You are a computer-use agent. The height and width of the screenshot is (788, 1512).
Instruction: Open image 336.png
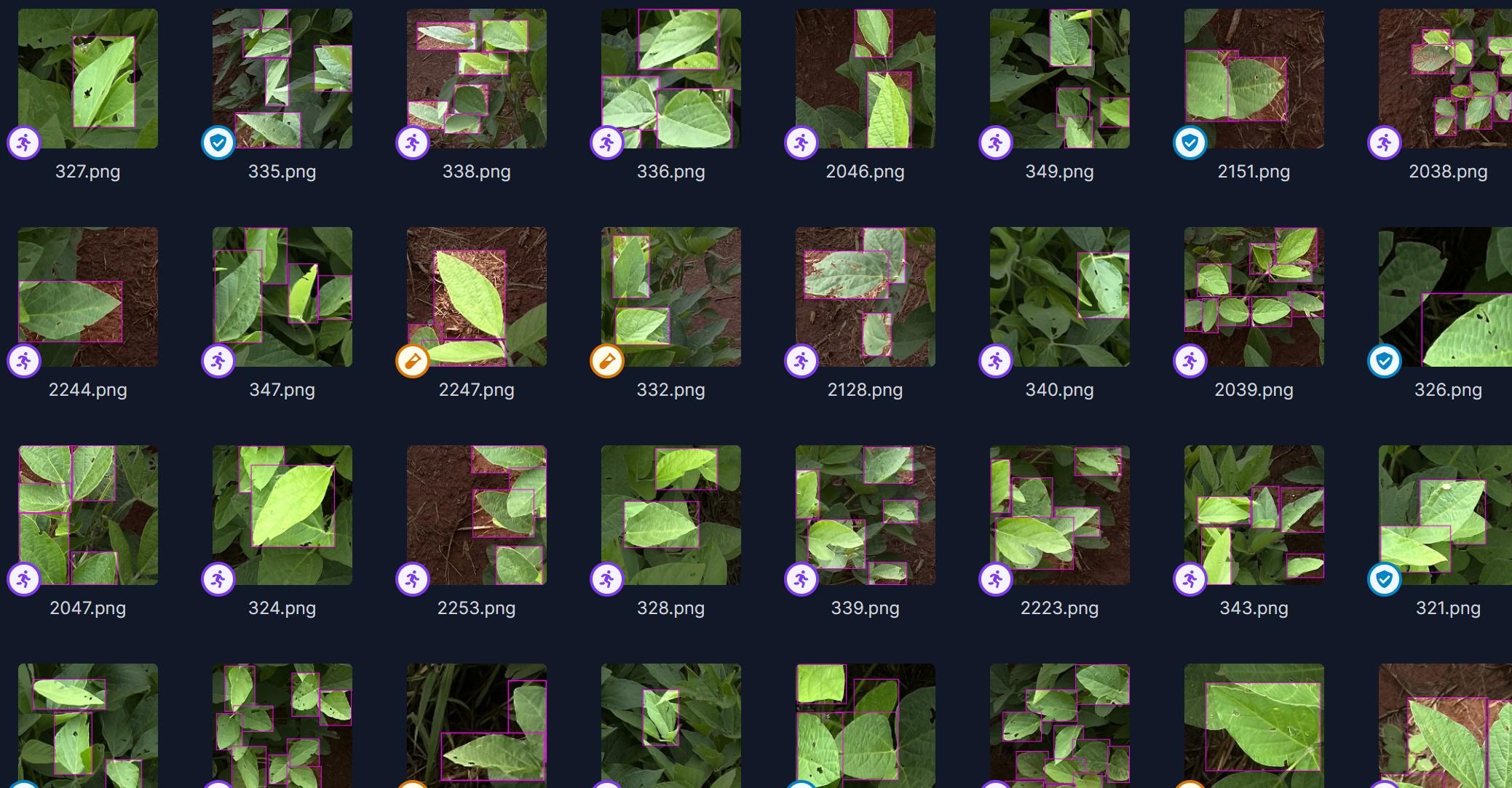click(670, 79)
